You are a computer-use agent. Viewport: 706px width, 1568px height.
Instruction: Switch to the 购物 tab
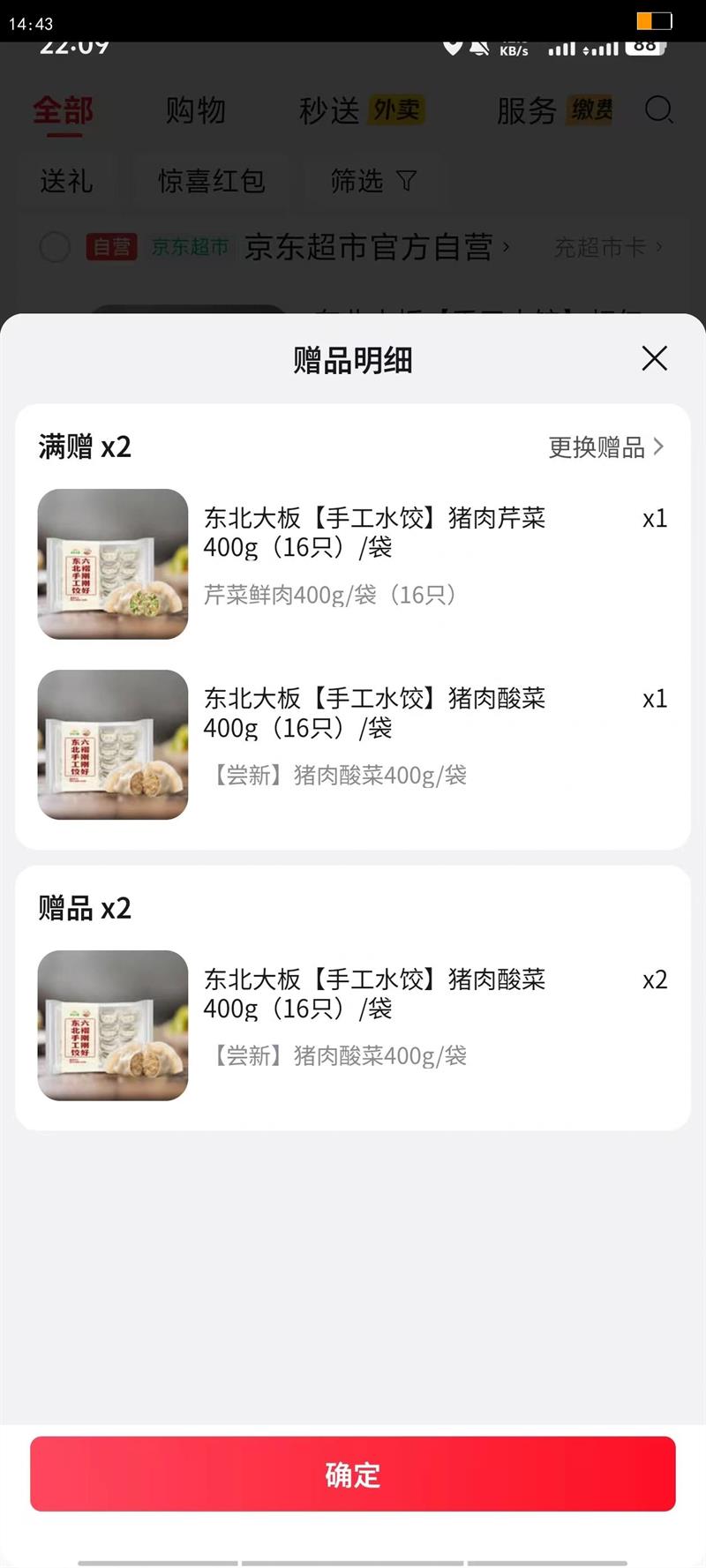195,109
